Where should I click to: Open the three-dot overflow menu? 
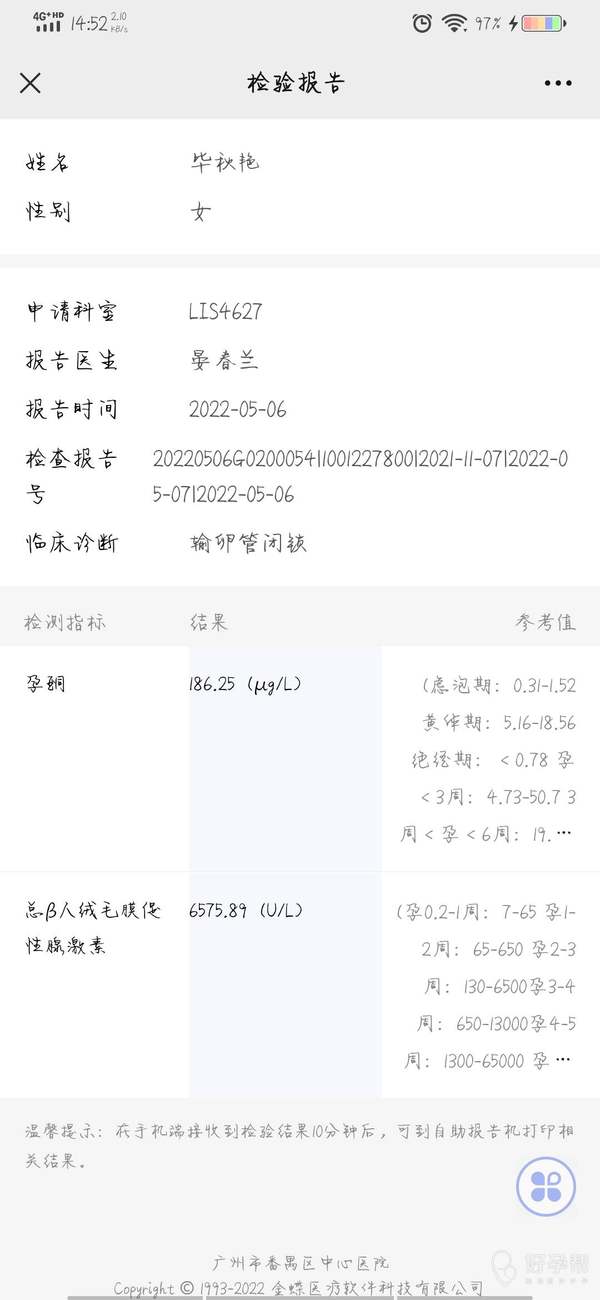click(558, 83)
